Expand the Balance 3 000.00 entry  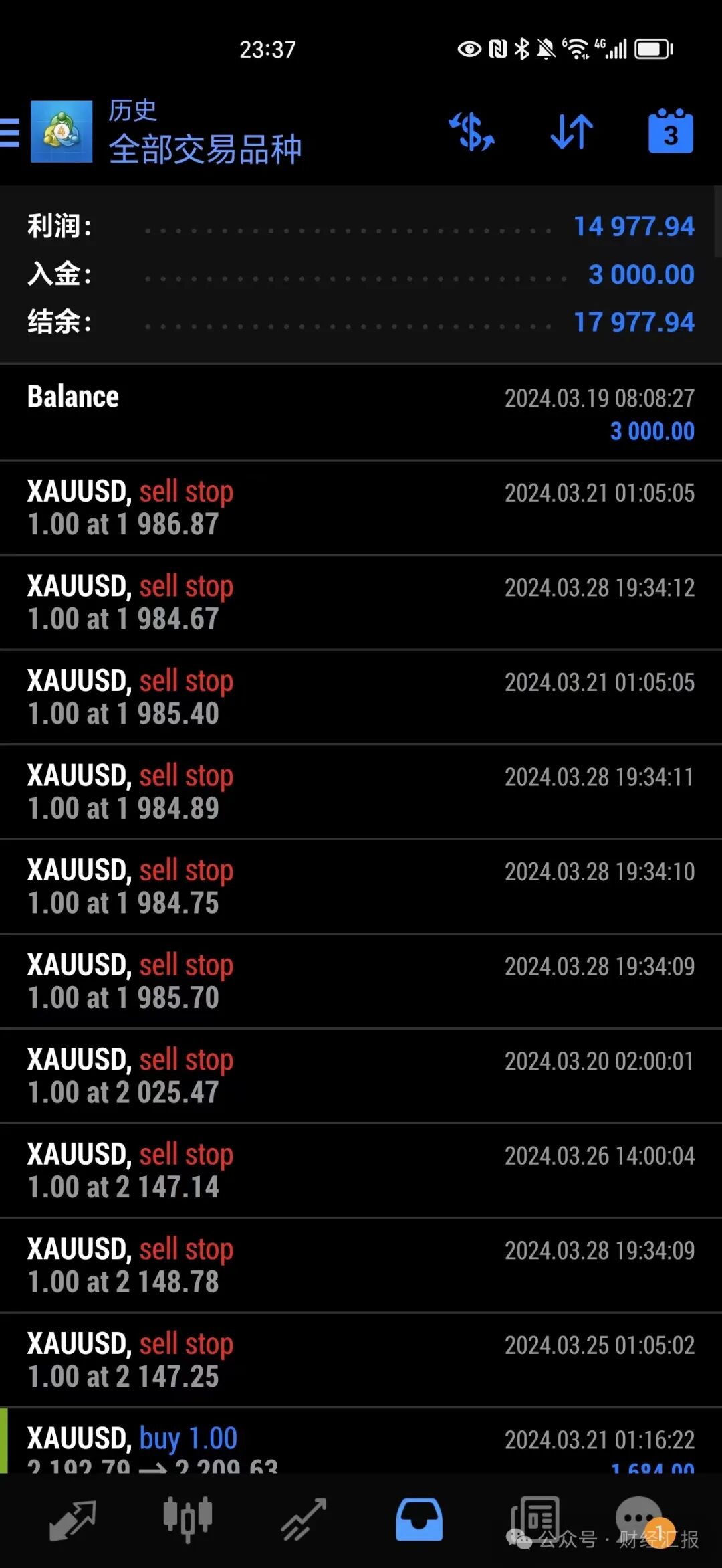click(361, 413)
